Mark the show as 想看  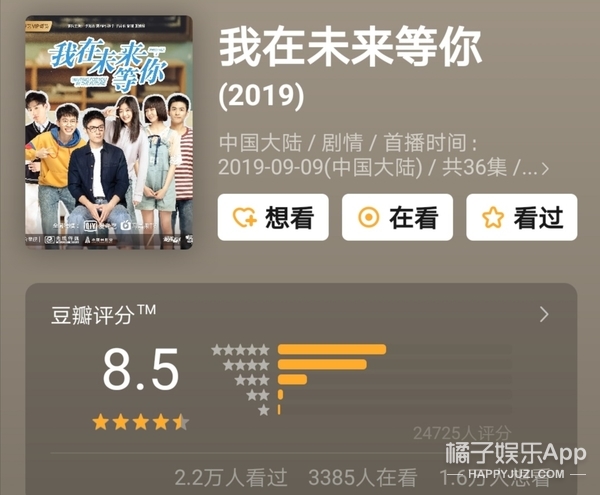(x=273, y=217)
